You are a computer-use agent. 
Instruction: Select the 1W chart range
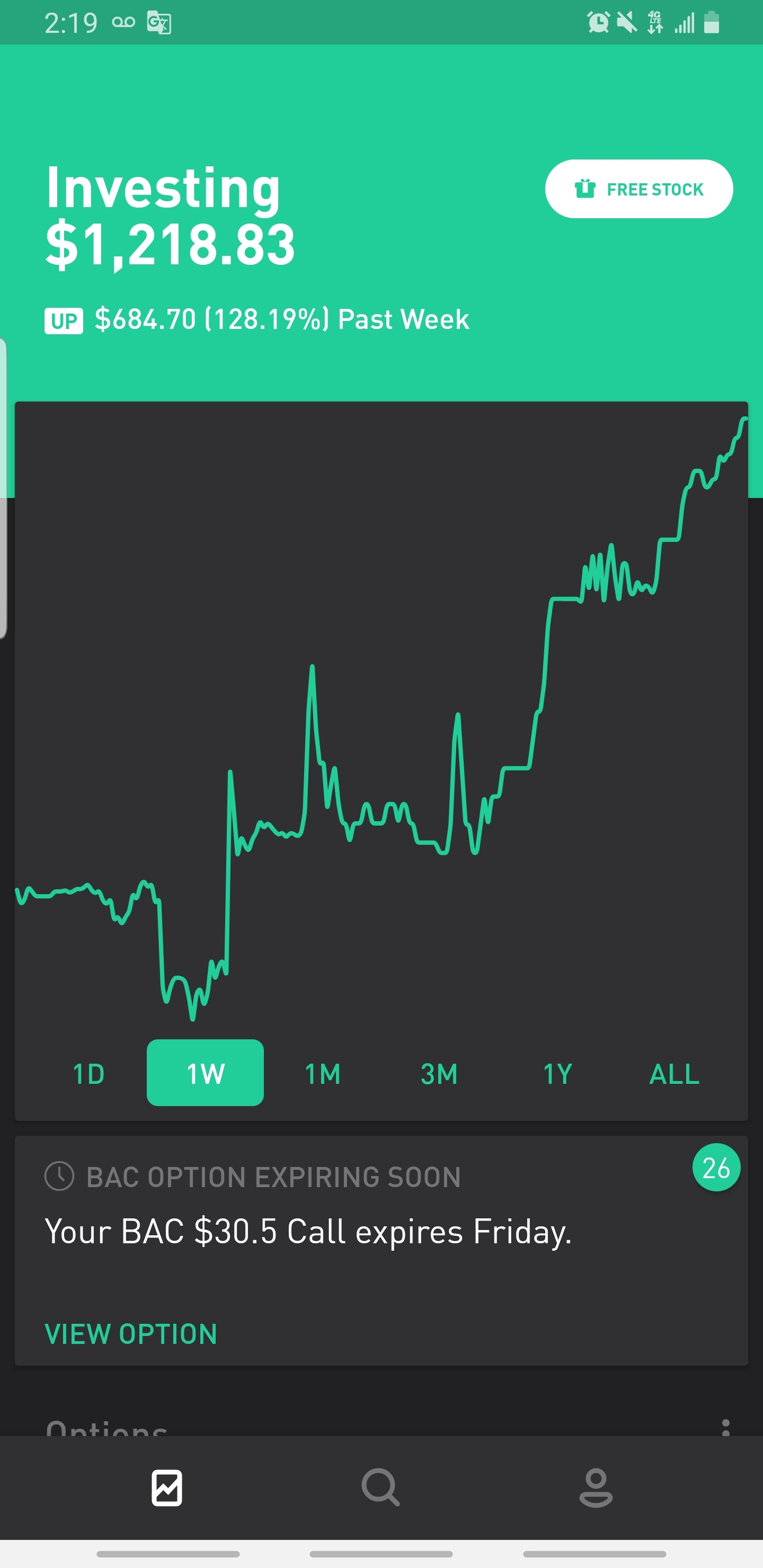(205, 1073)
